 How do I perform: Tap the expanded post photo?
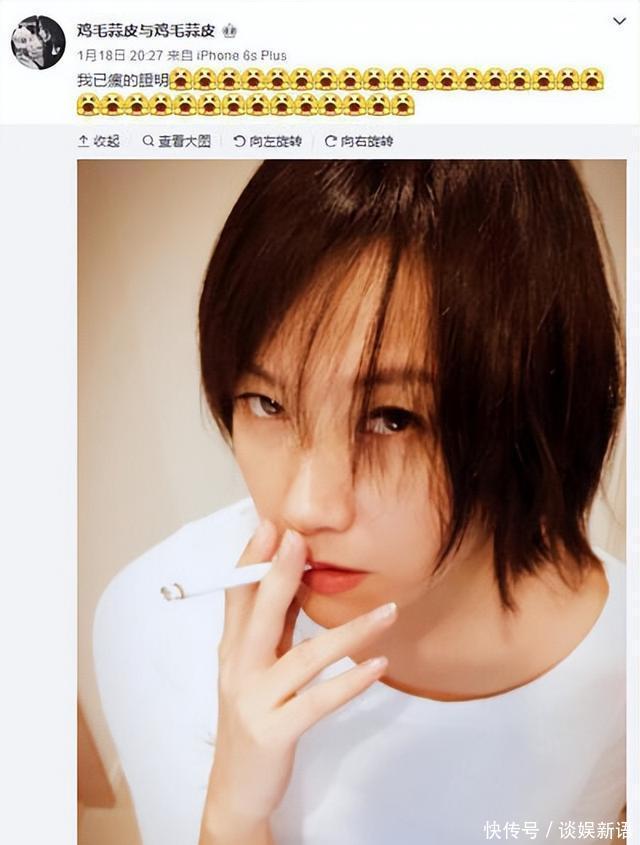[x=352, y=500]
